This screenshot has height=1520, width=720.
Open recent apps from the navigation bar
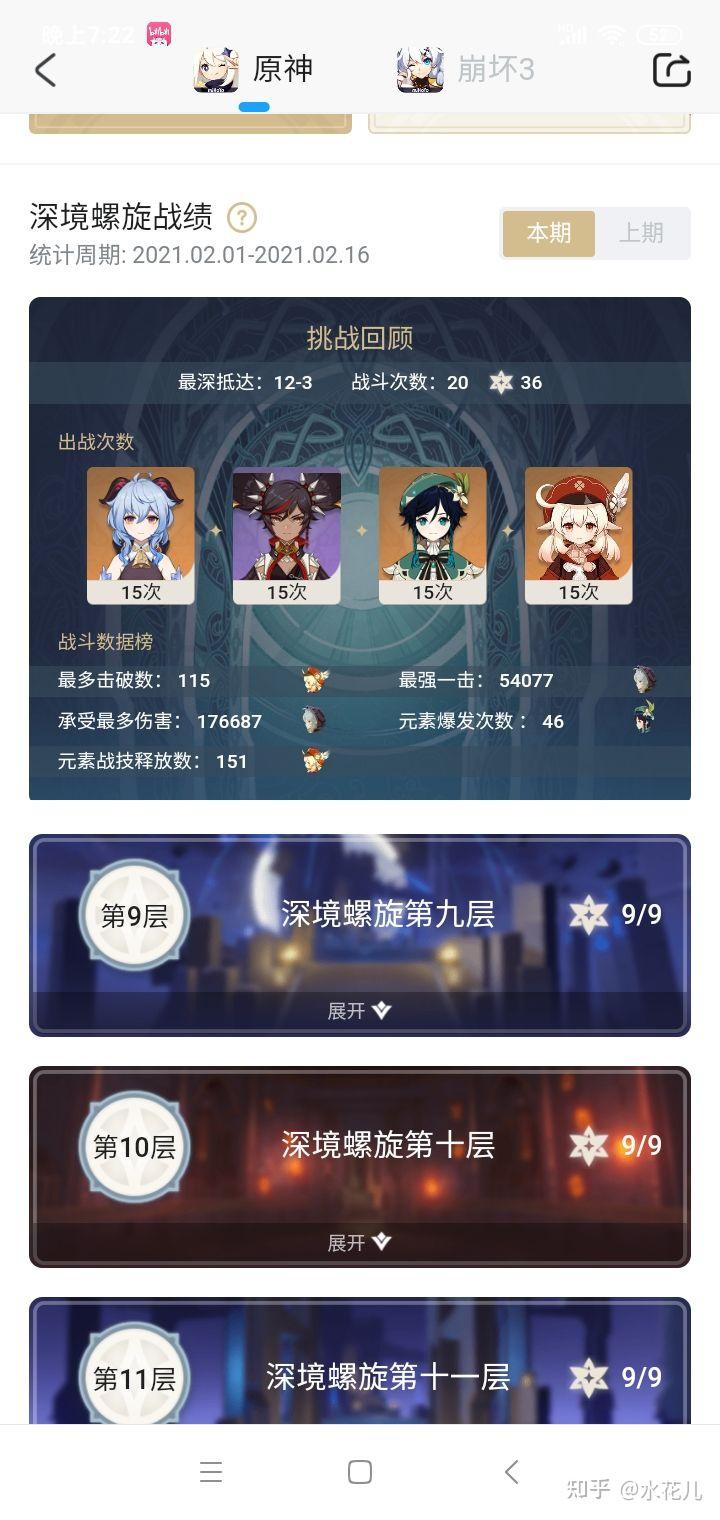pos(210,1472)
